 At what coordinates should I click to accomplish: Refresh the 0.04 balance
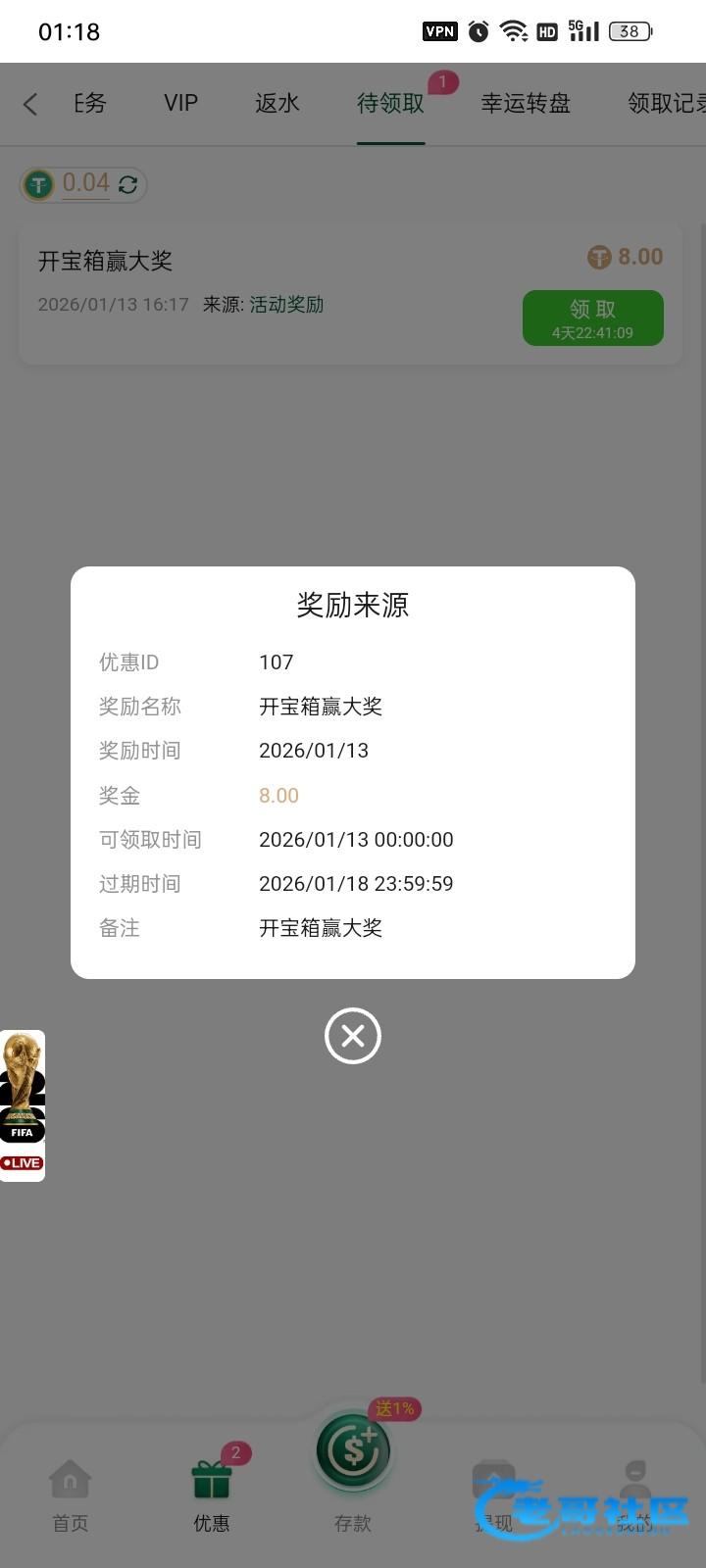click(x=127, y=184)
